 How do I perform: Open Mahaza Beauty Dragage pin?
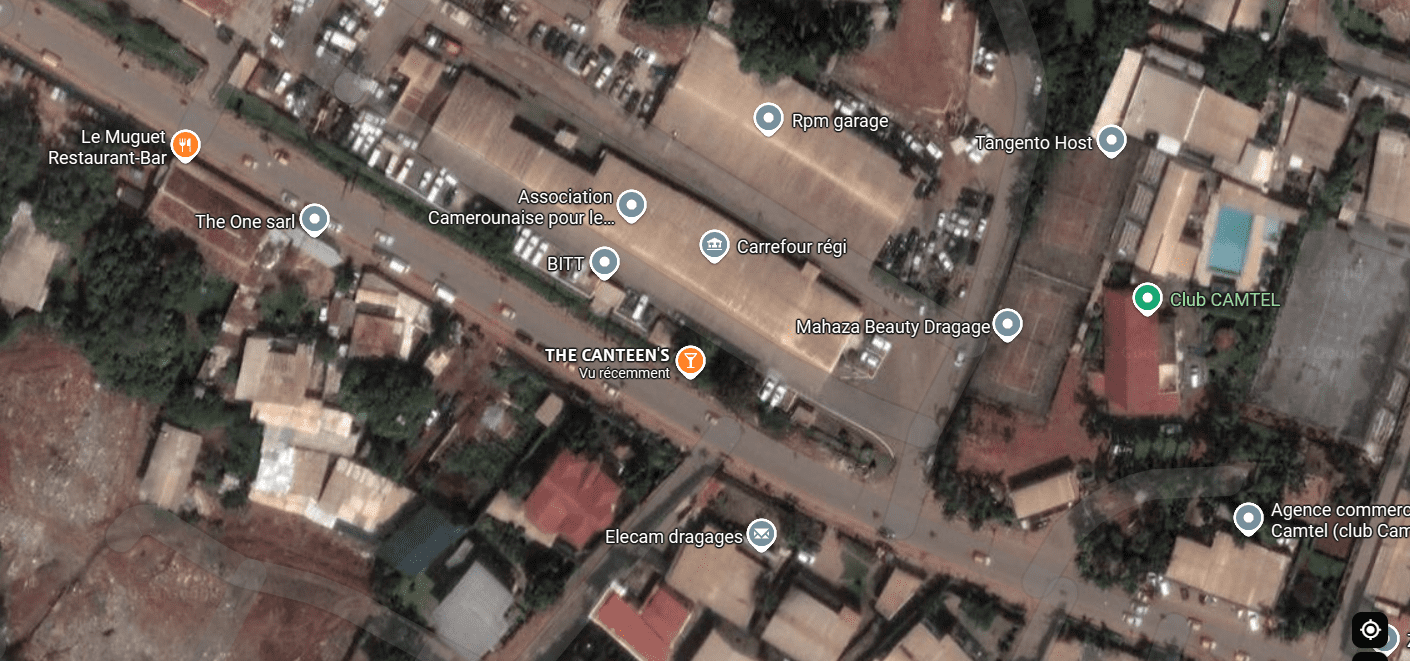(1007, 324)
